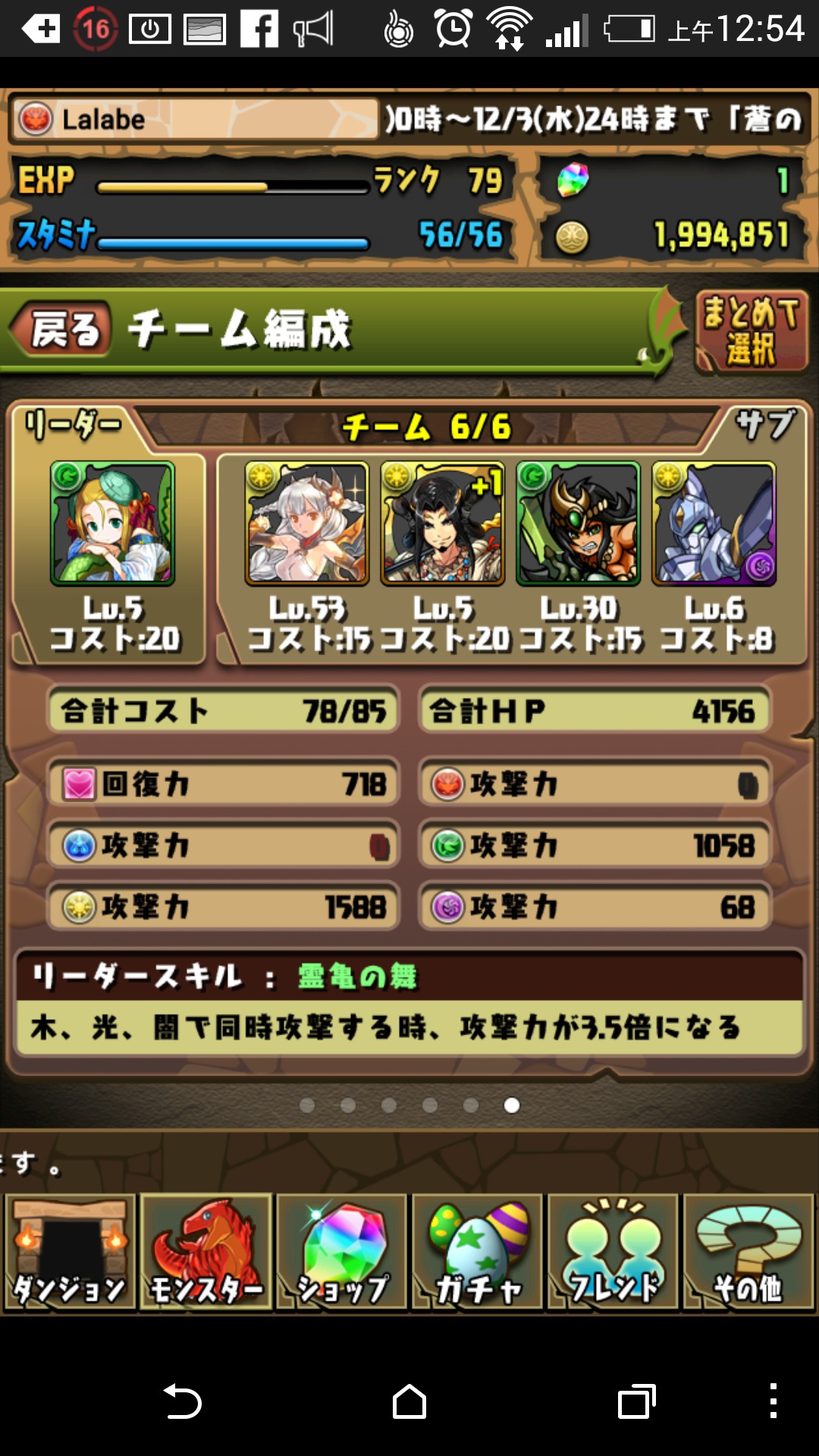Select the sub monster with +1 badge
Image resolution: width=819 pixels, height=1456 pixels.
click(x=443, y=524)
